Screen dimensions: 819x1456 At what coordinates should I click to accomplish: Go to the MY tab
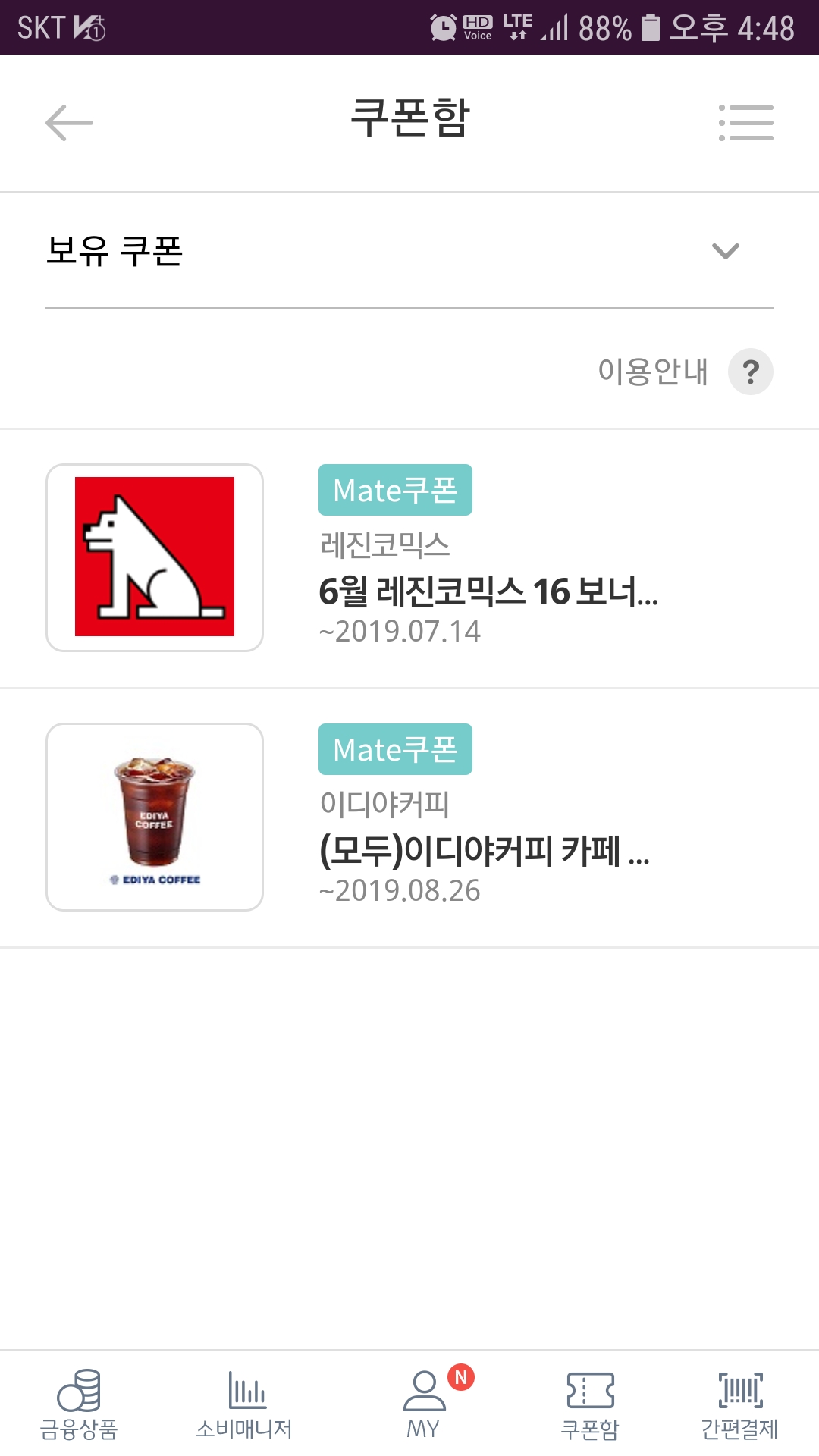click(x=423, y=1404)
